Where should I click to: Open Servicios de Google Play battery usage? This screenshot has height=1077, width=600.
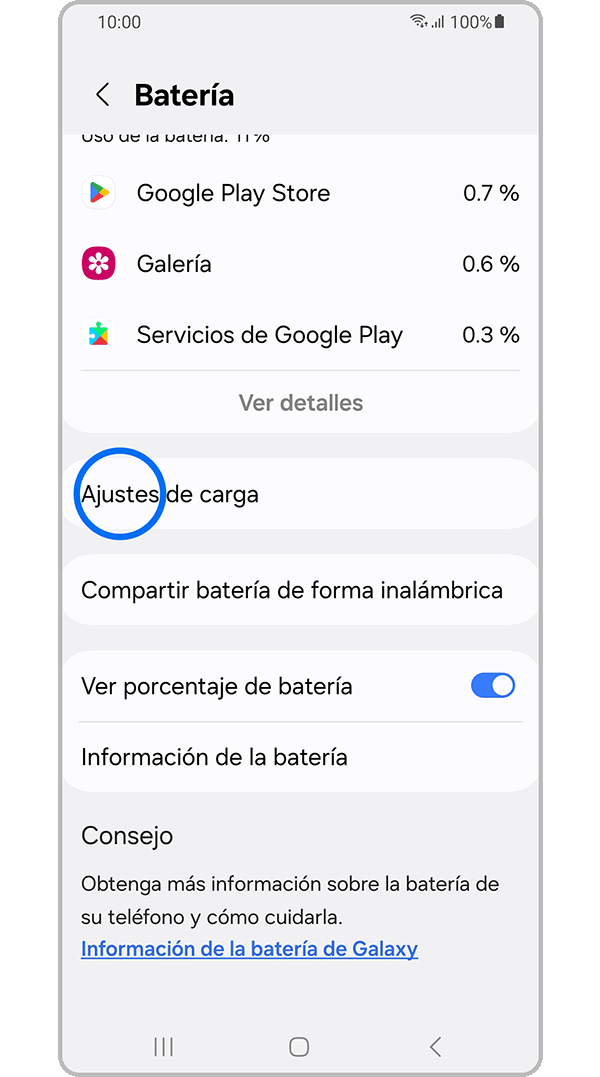[300, 335]
